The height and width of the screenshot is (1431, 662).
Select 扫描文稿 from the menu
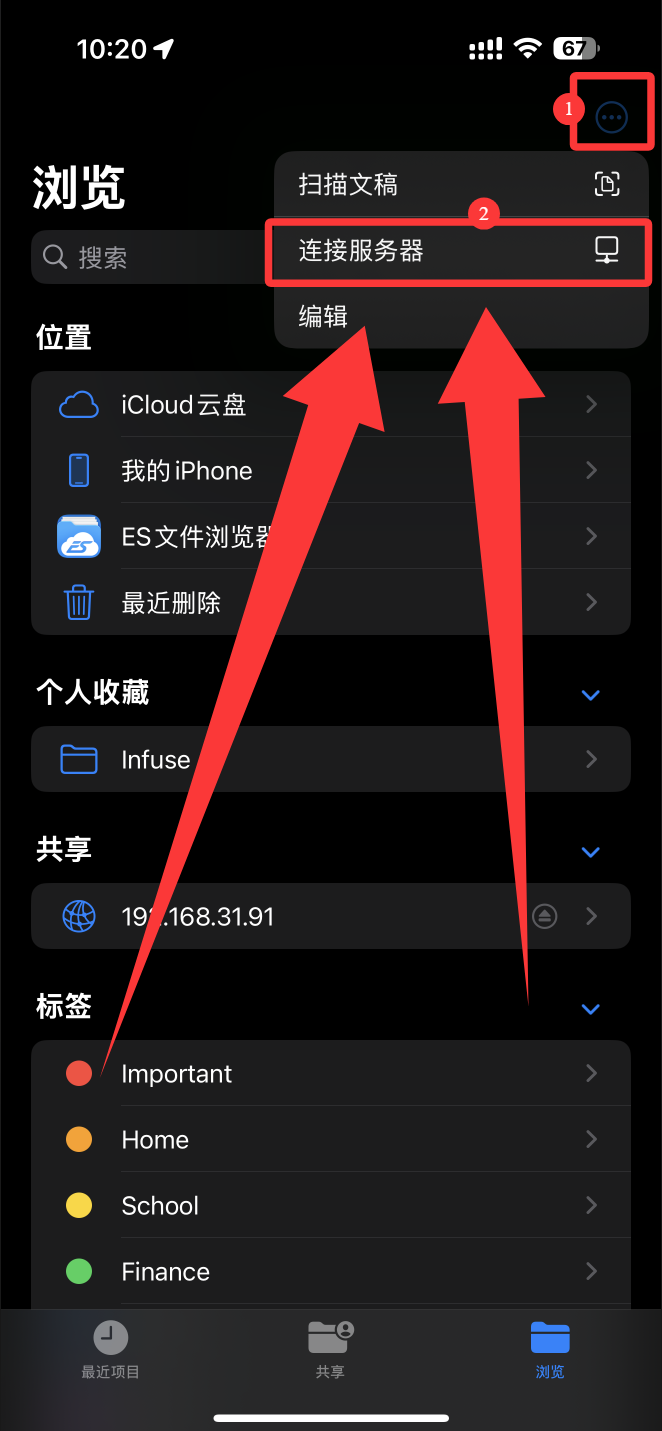click(x=460, y=184)
